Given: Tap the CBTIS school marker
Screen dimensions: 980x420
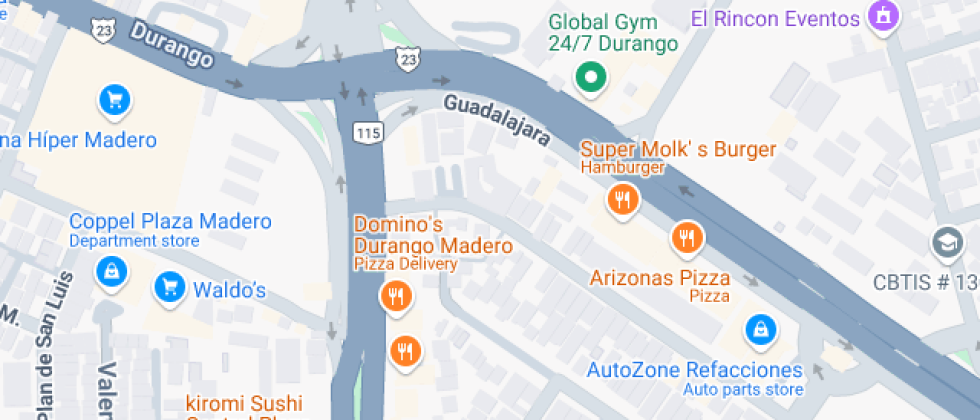Looking at the screenshot, I should pyautogui.click(x=945, y=241).
